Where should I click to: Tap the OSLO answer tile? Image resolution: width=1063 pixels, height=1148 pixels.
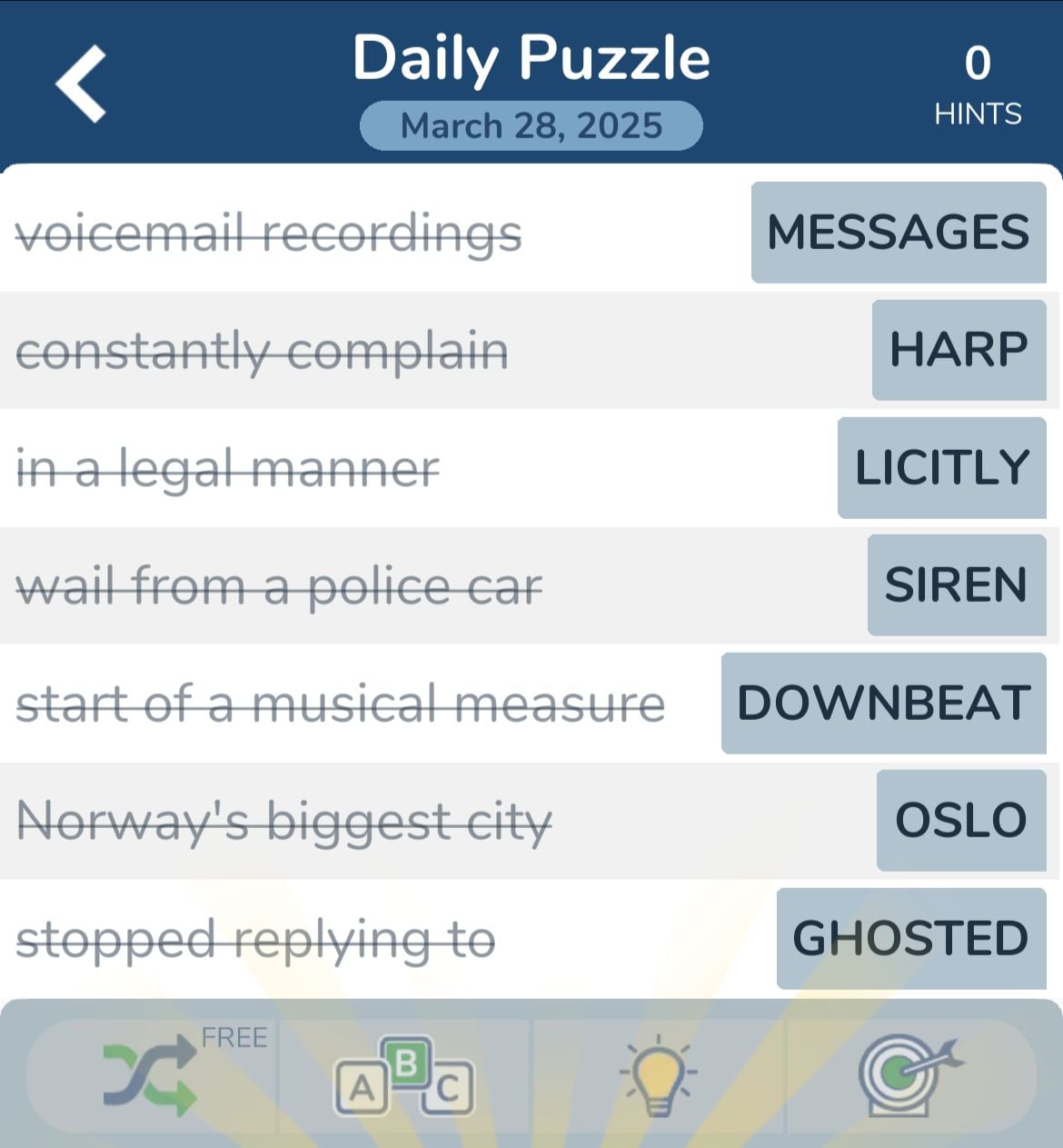(962, 819)
